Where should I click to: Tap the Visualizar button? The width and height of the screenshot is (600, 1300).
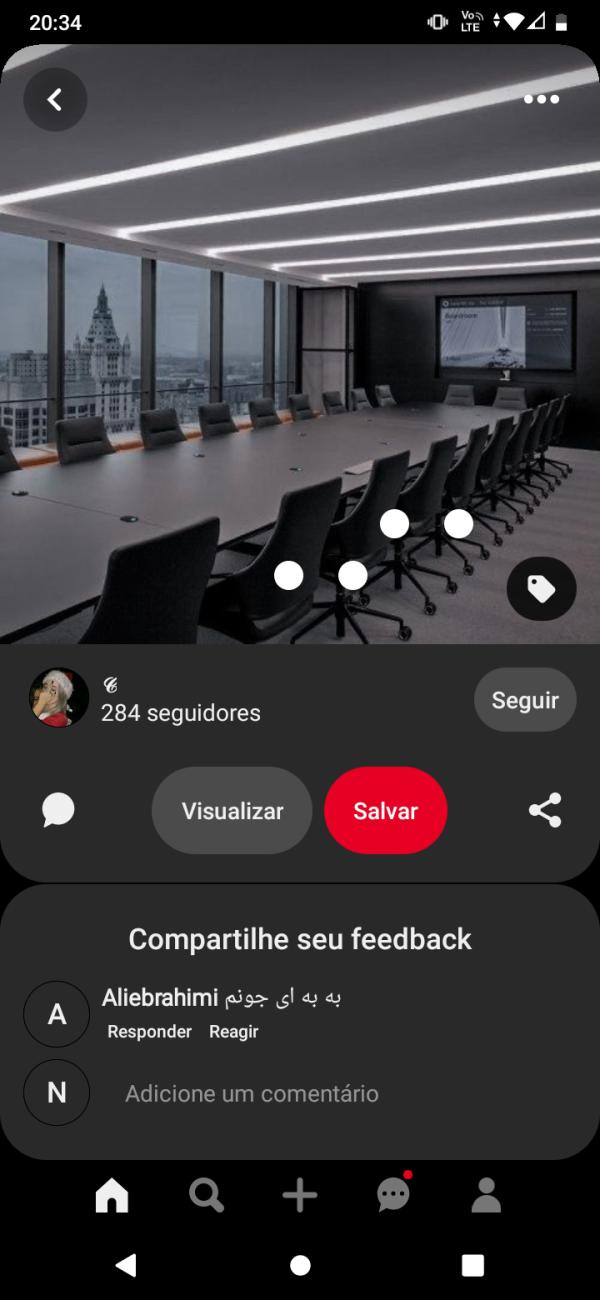tap(232, 811)
